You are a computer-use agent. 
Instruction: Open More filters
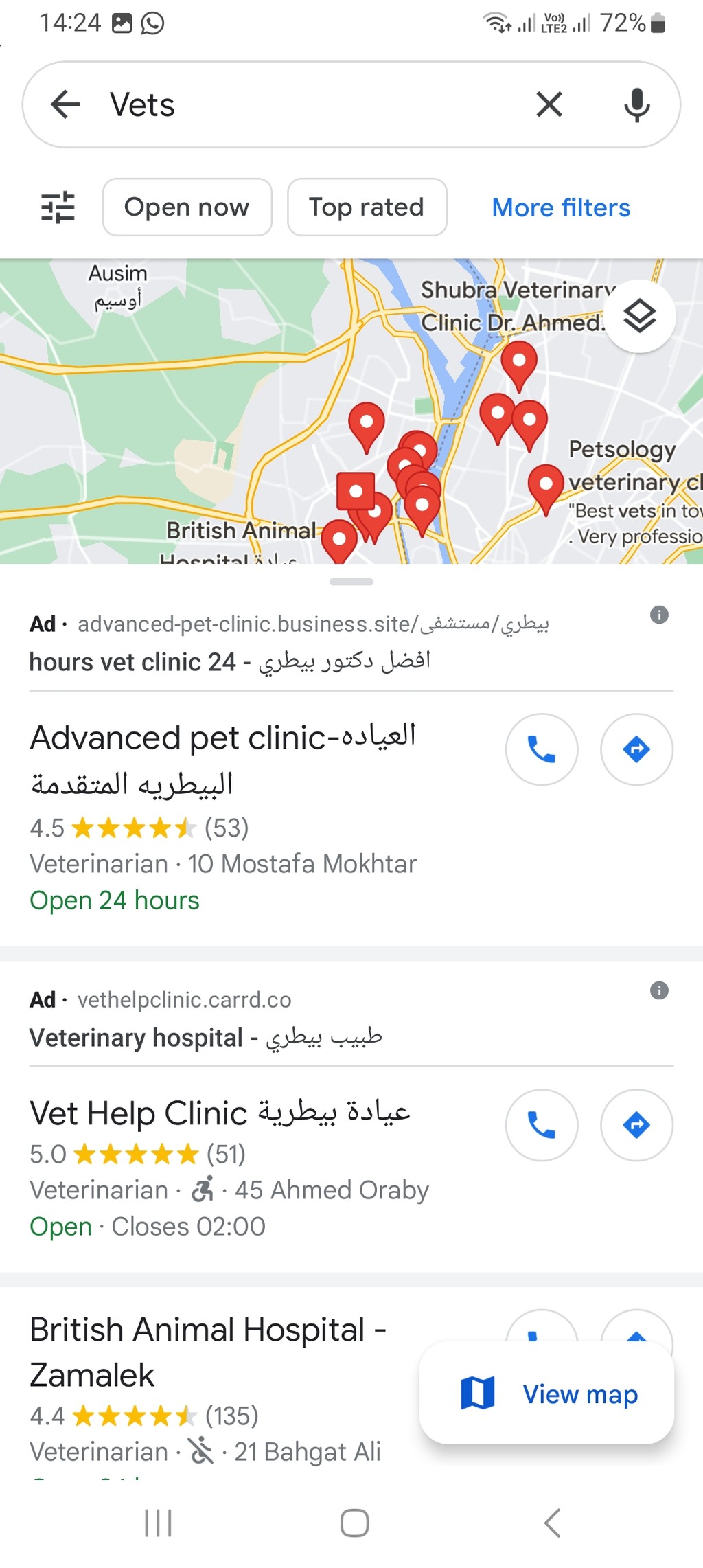click(561, 207)
